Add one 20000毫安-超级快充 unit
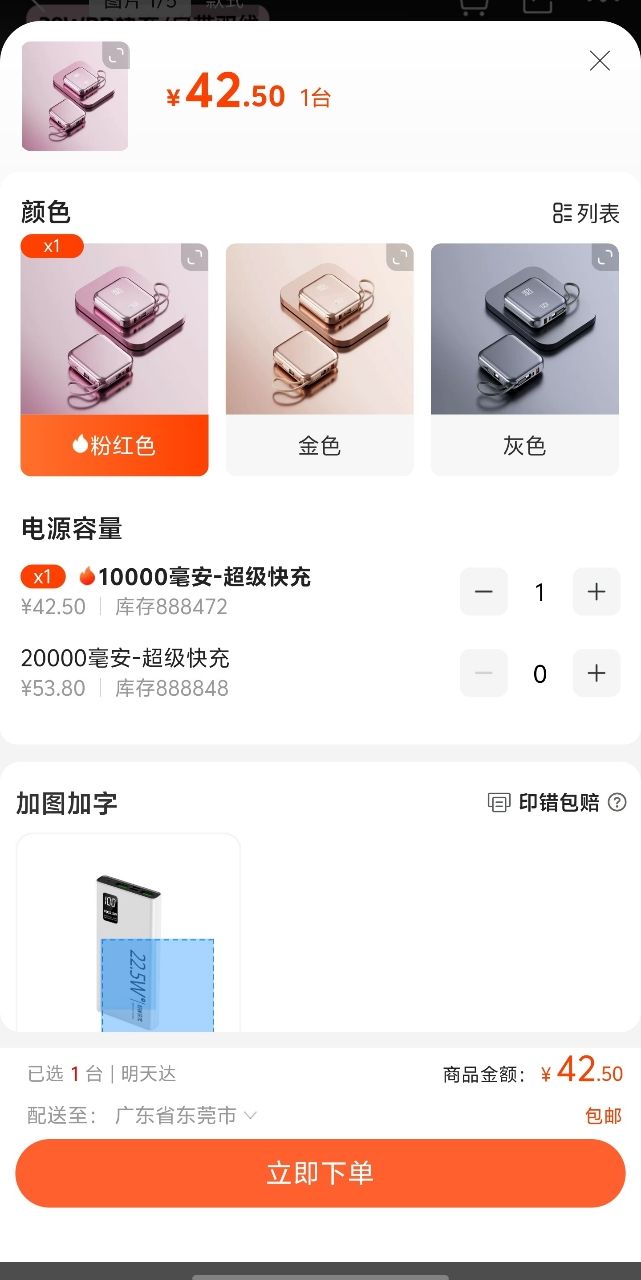641x1280 pixels. click(x=596, y=674)
